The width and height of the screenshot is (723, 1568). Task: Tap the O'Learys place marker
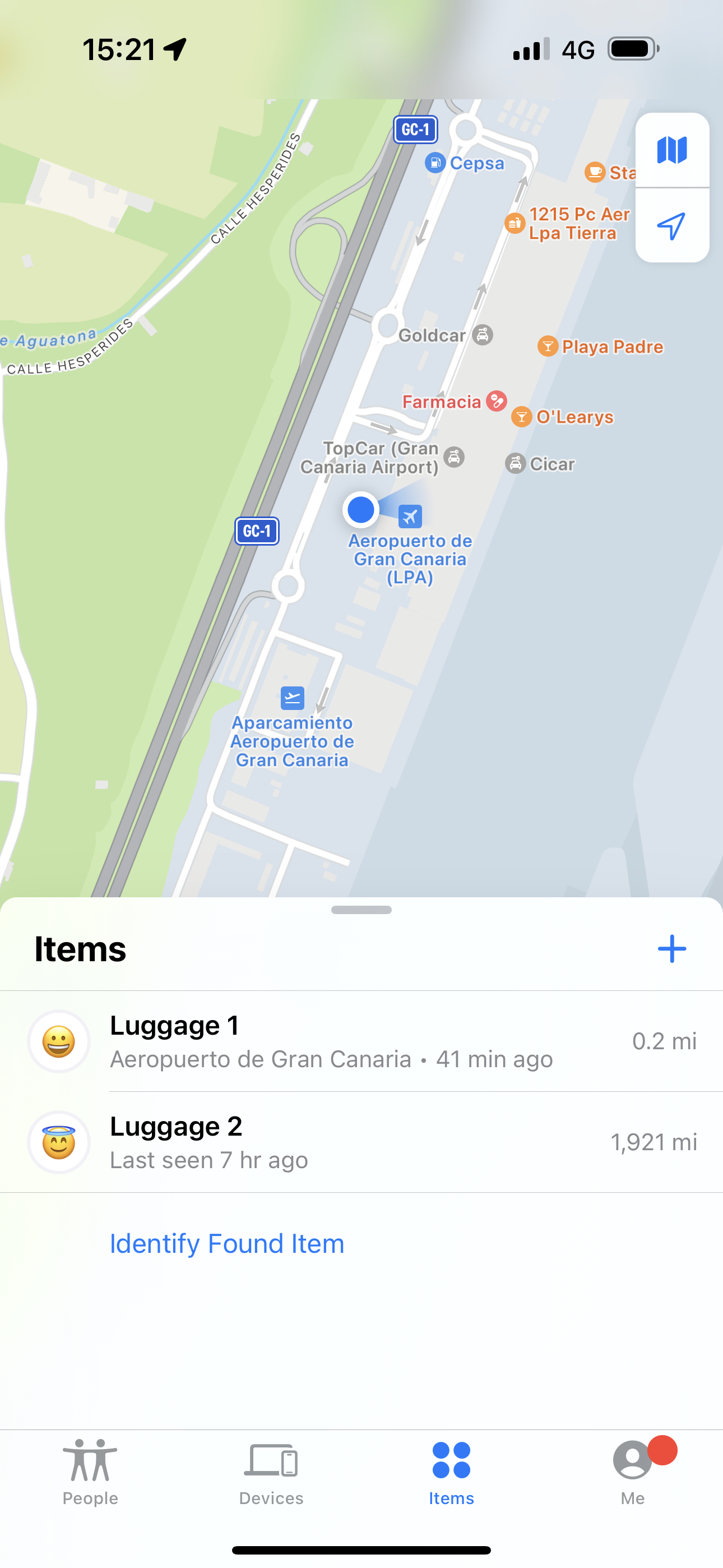pos(522,417)
